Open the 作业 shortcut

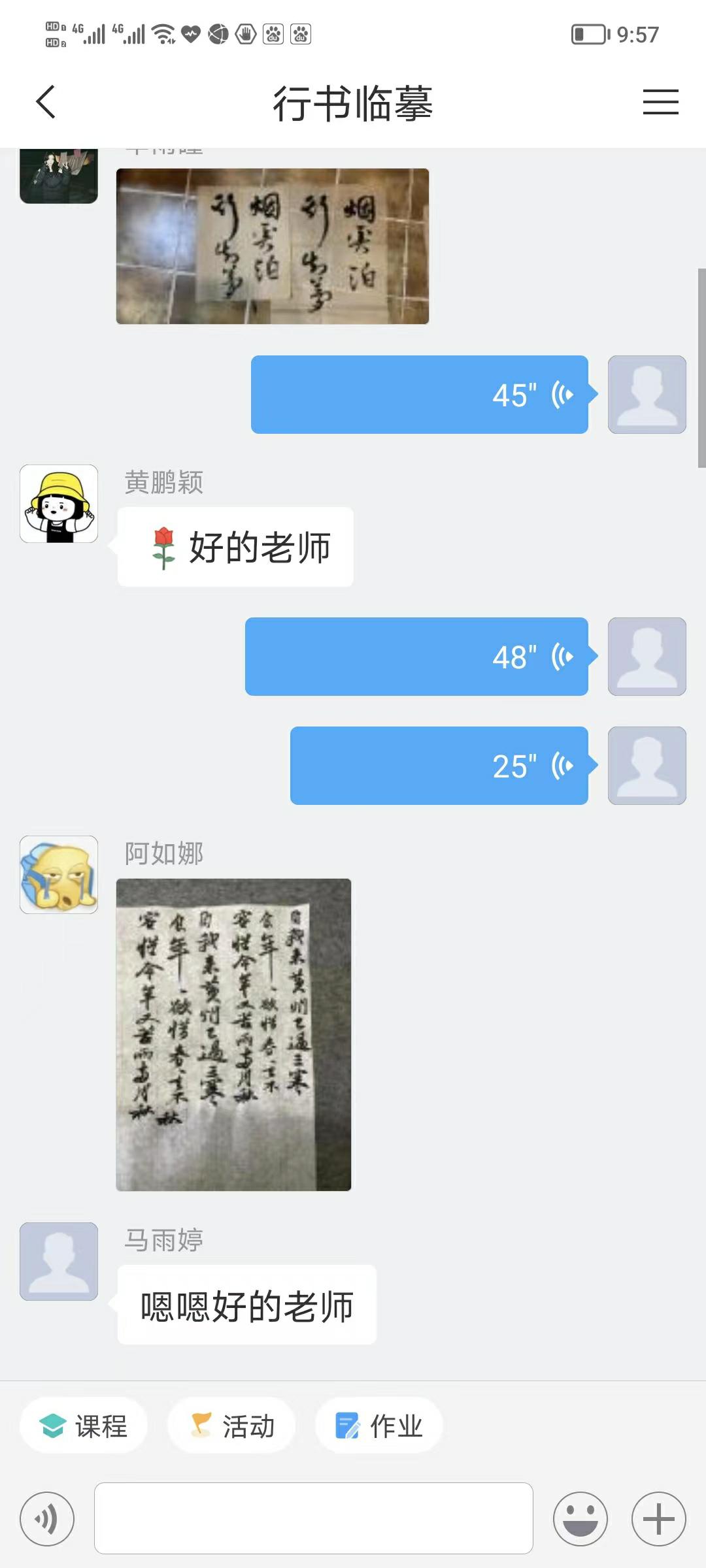[x=379, y=1426]
